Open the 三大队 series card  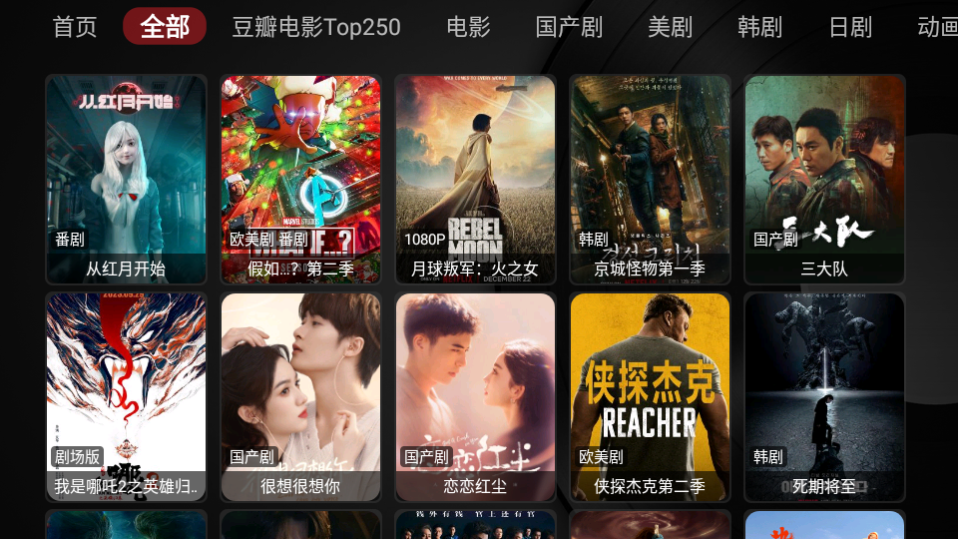[824, 179]
